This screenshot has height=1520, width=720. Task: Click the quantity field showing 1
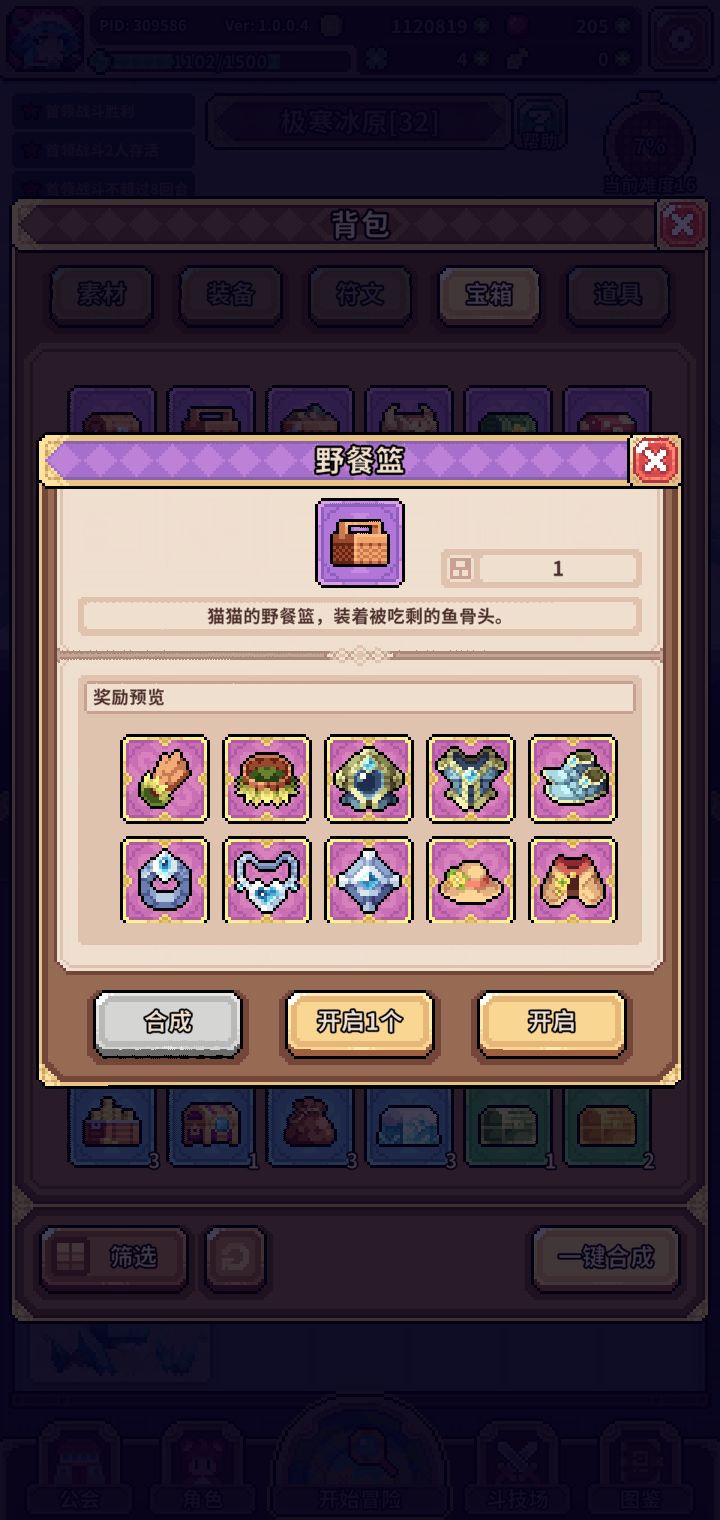tap(556, 568)
